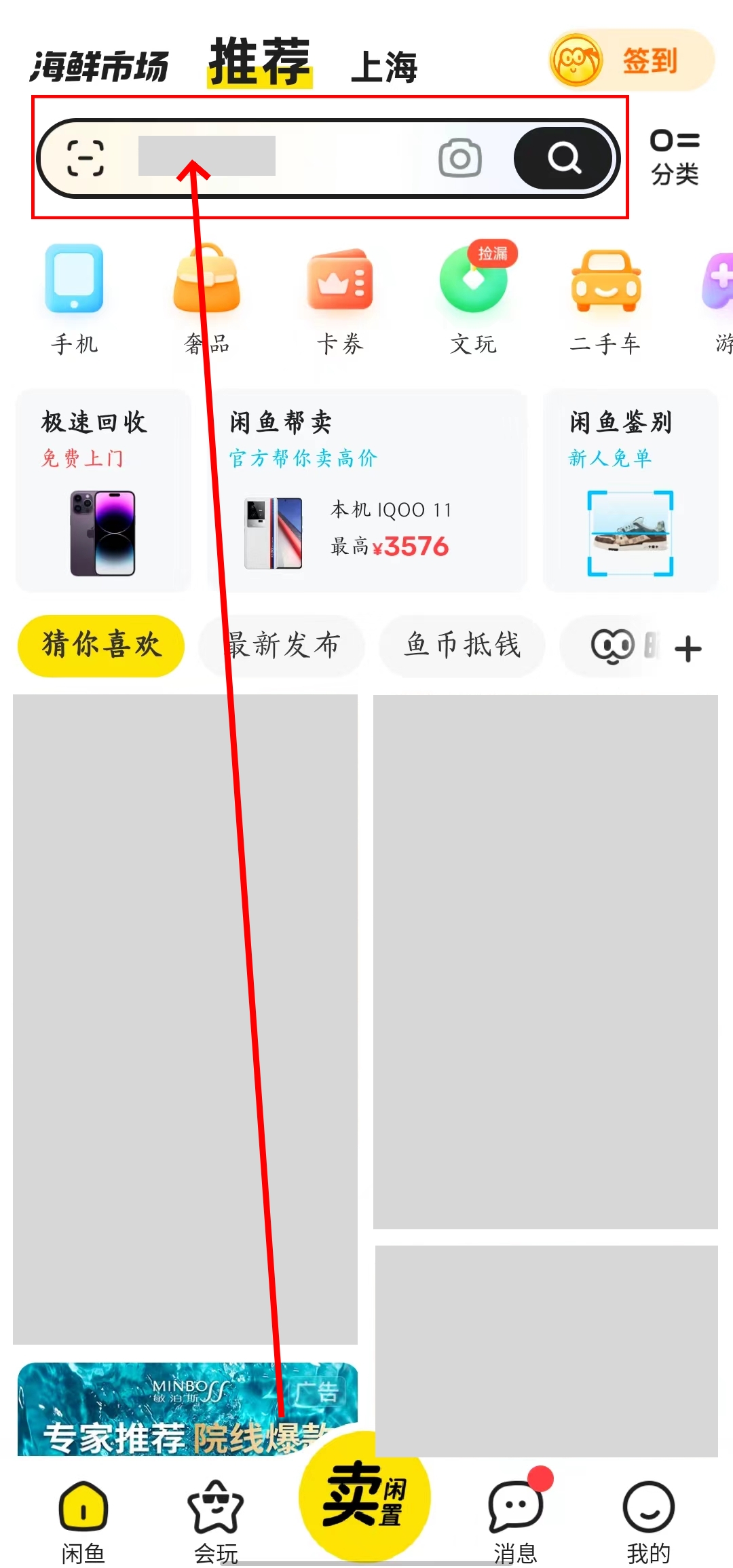The width and height of the screenshot is (733, 1568).
Task: Tap the plus icon to add channels
Action: pyautogui.click(x=688, y=649)
